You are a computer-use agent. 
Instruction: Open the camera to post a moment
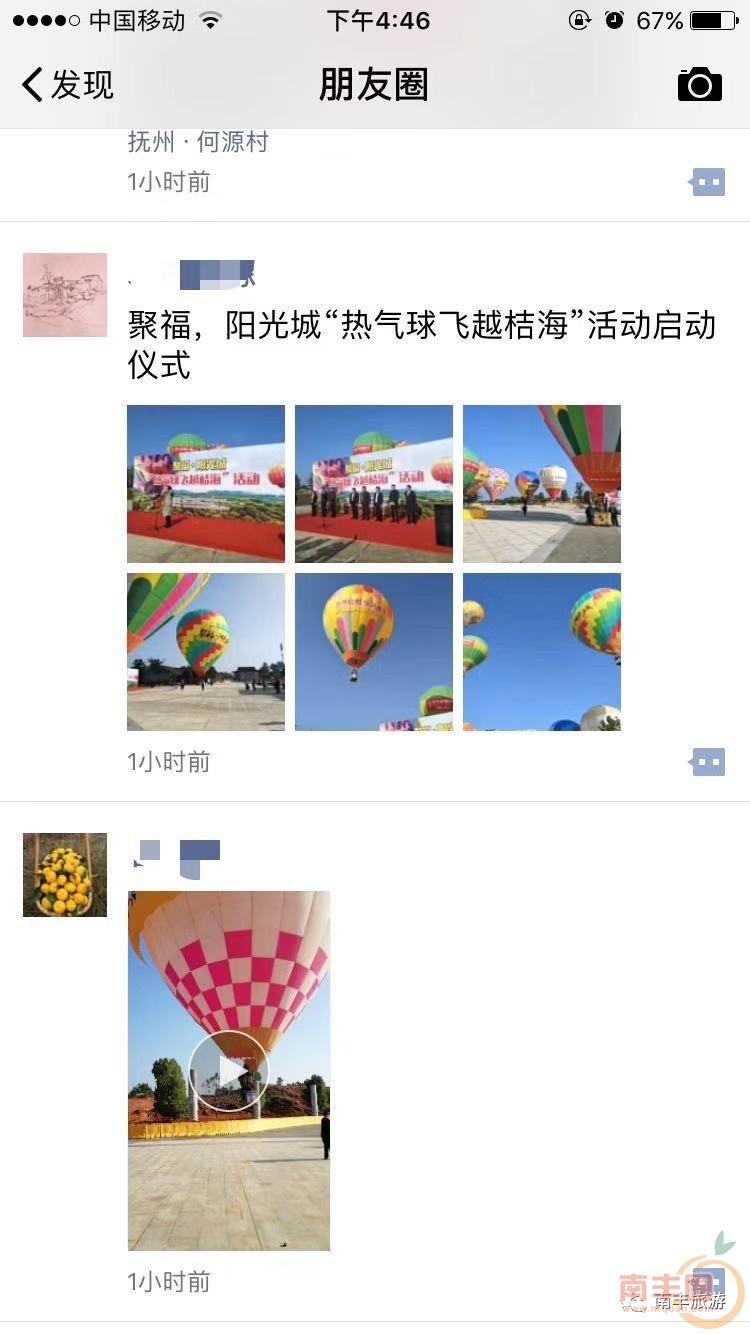tap(699, 85)
